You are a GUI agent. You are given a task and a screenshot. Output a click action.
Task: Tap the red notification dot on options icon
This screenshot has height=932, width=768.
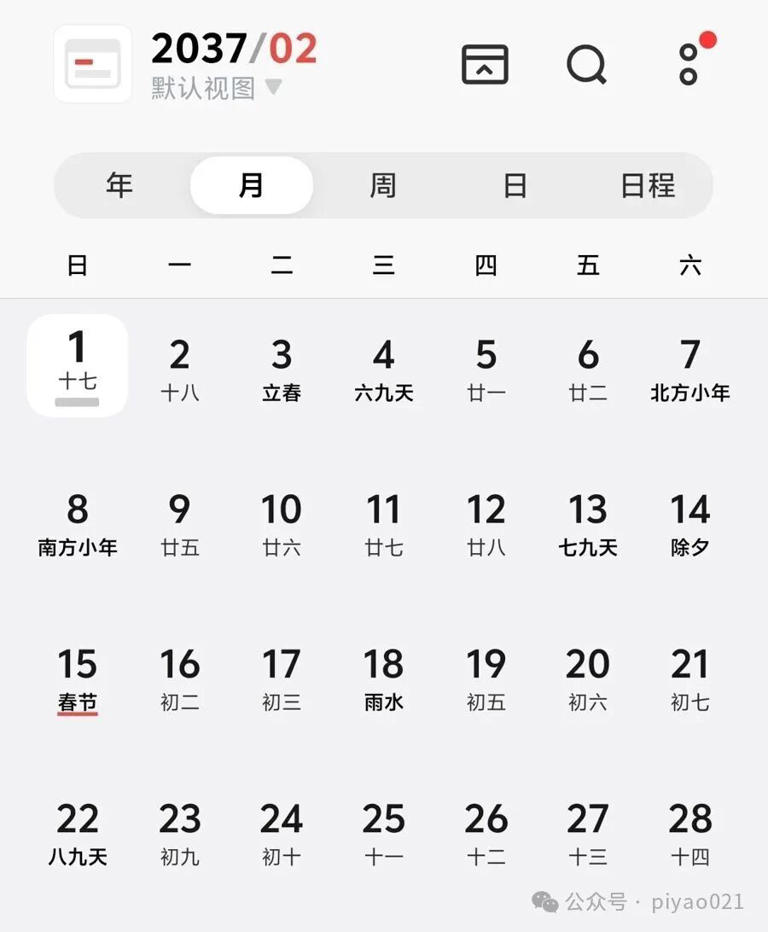point(705,40)
